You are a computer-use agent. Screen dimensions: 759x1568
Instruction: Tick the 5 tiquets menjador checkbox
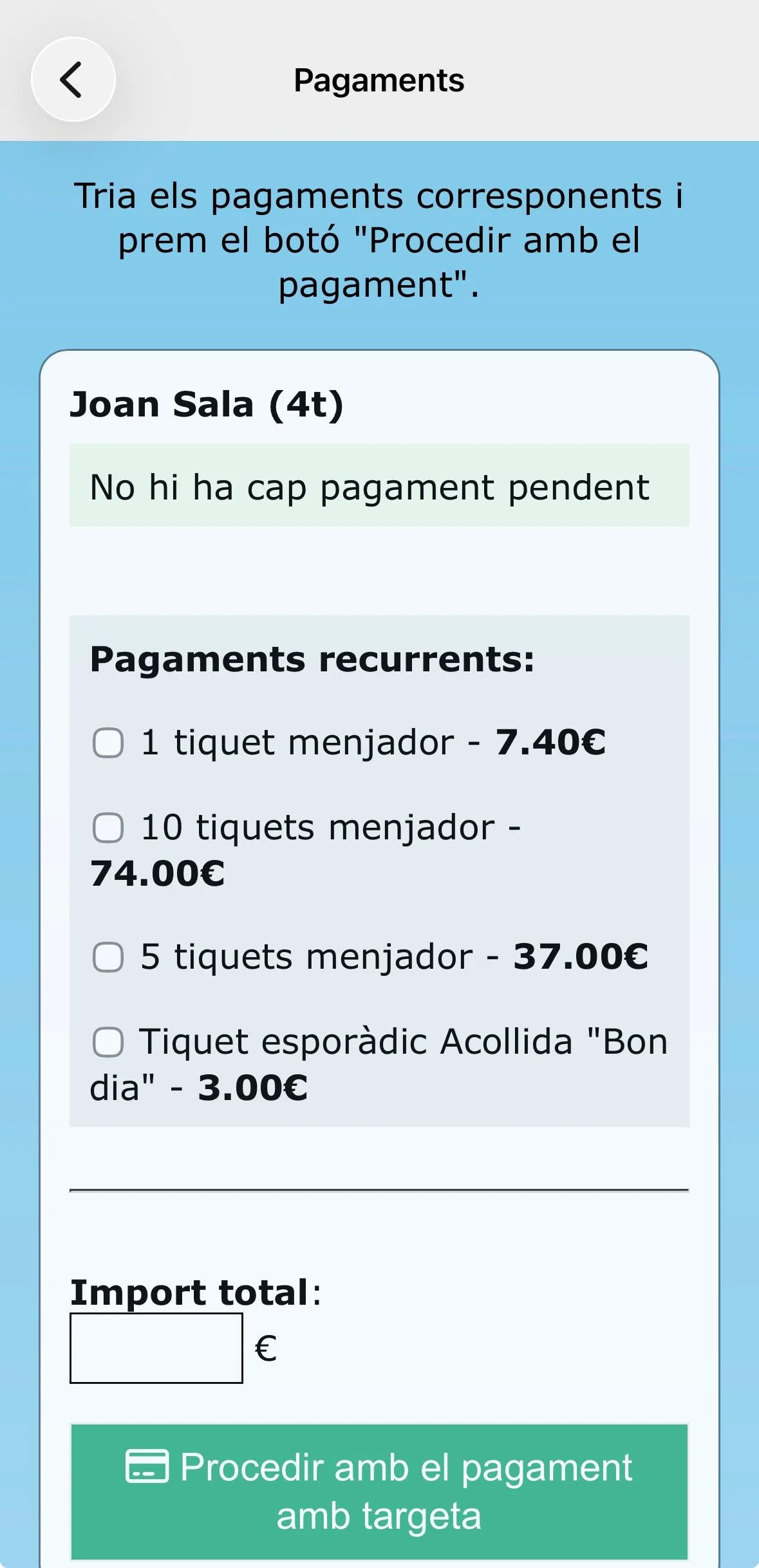(108, 957)
